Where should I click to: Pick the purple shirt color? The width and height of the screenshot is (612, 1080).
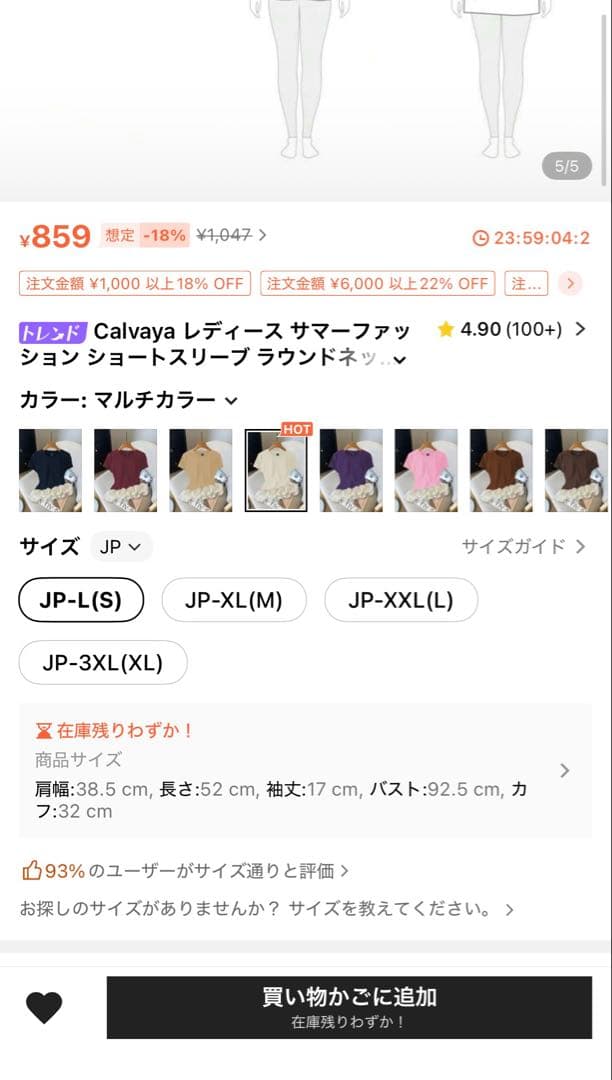tap(351, 470)
